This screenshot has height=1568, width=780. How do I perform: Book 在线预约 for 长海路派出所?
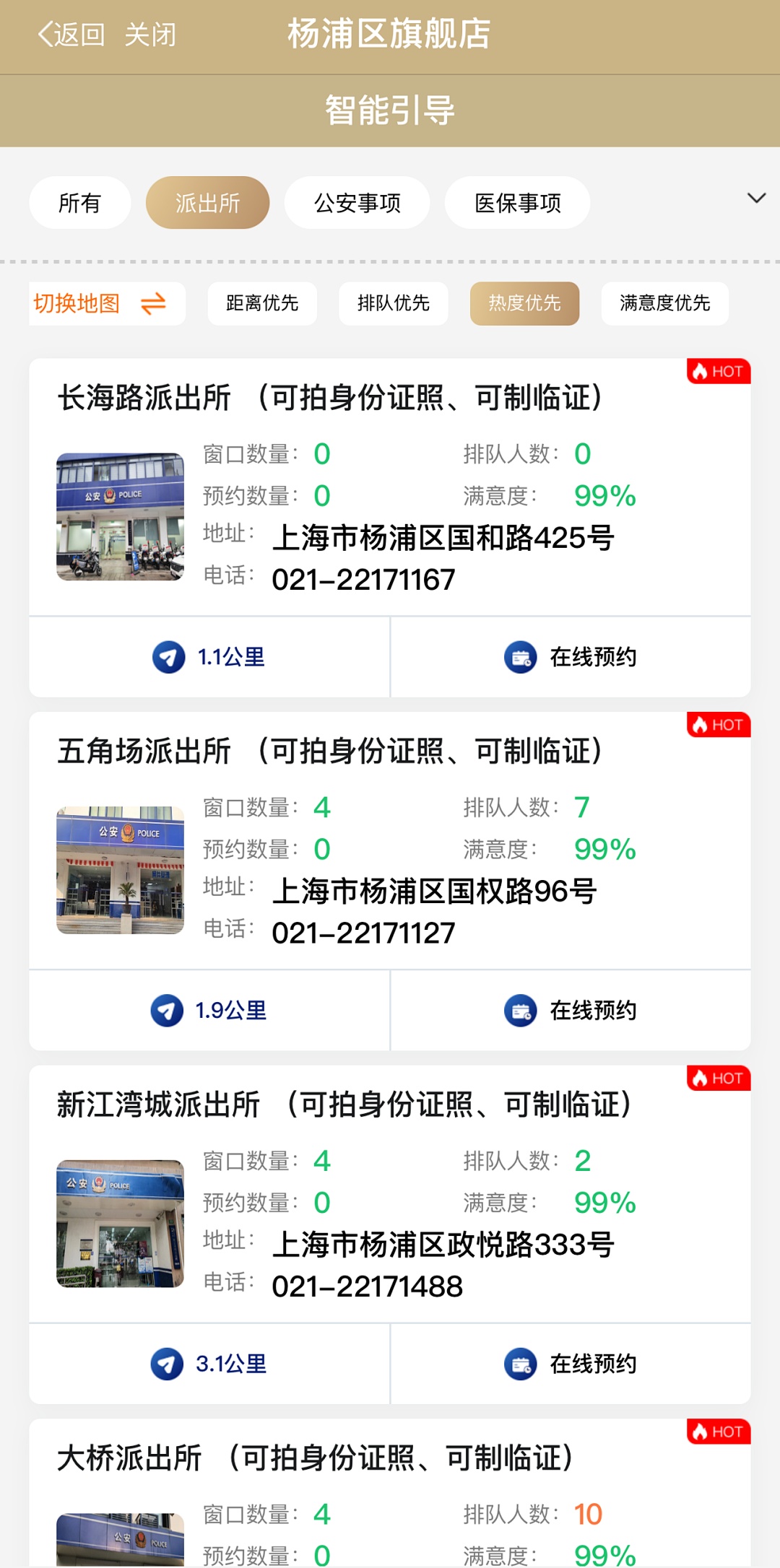tap(571, 657)
